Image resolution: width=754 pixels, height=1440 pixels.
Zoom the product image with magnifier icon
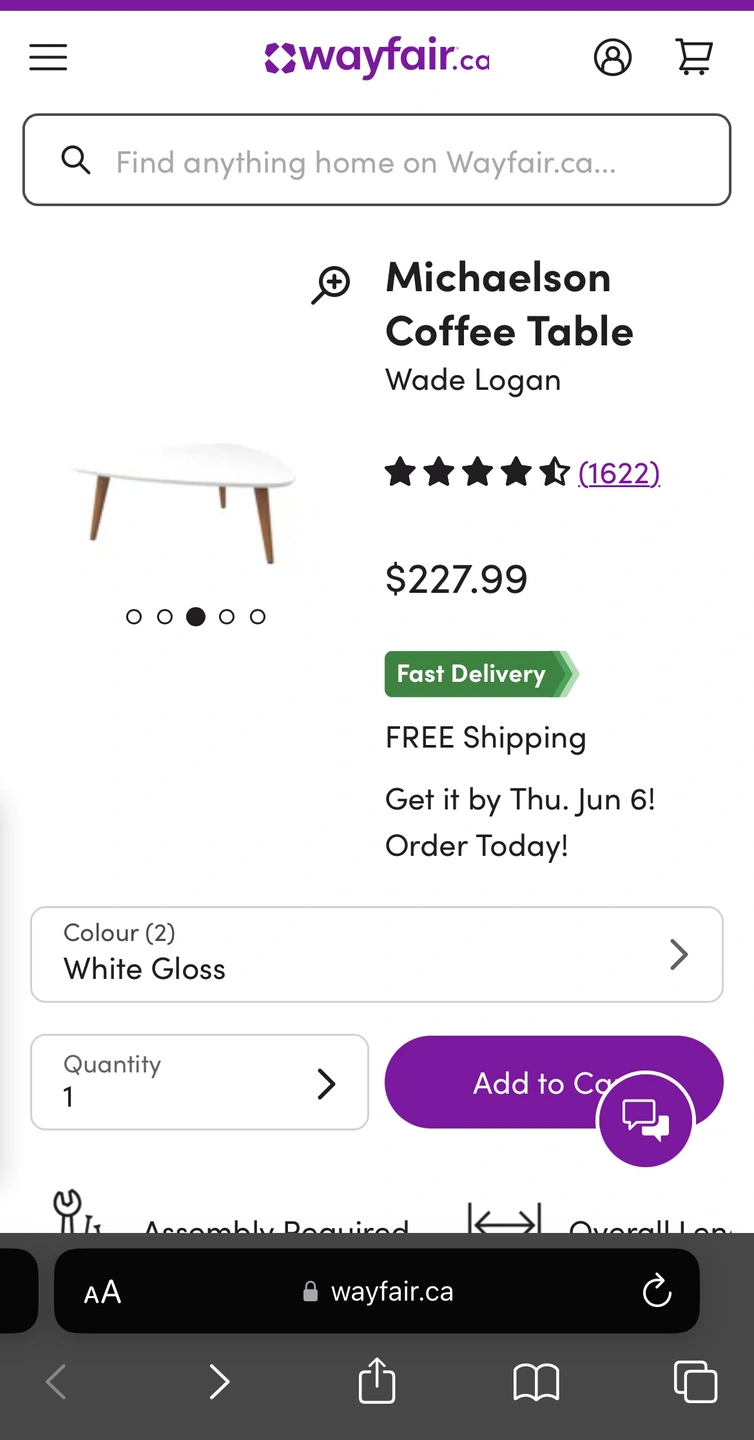click(x=330, y=284)
